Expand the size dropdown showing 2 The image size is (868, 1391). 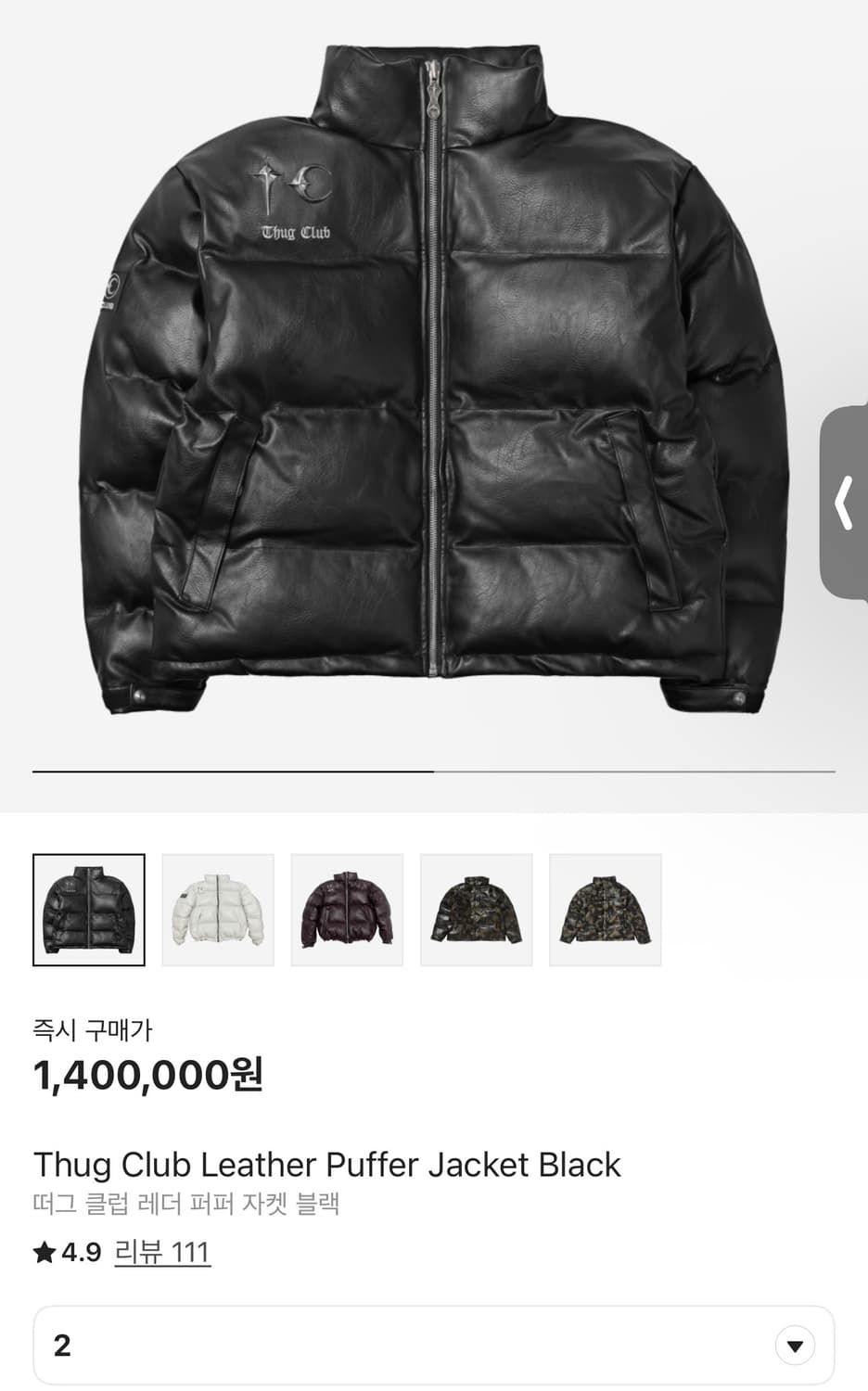coord(795,1346)
